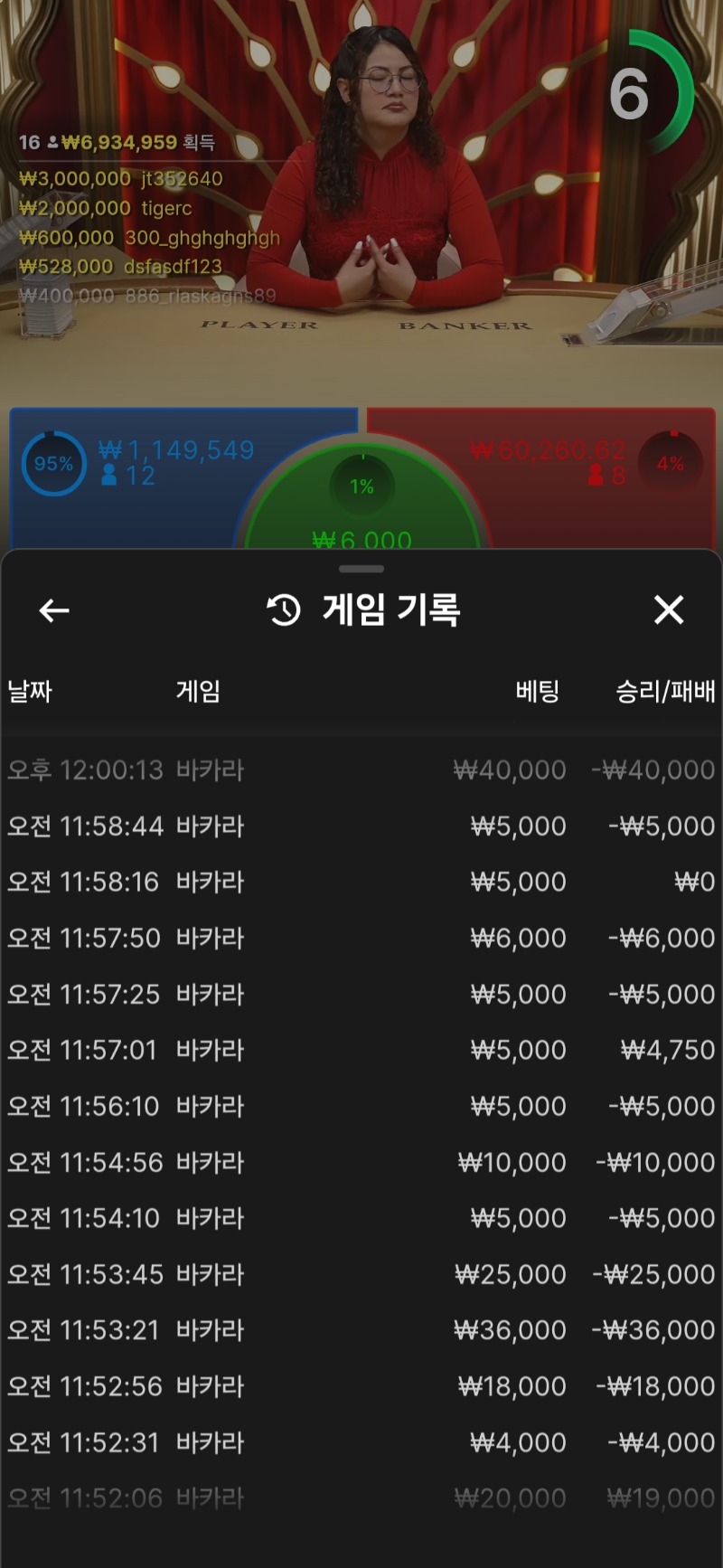View the 오전 11:53:21 ₩36,000 bet record
Image resolution: width=723 pixels, height=1568 pixels.
coord(361,1330)
